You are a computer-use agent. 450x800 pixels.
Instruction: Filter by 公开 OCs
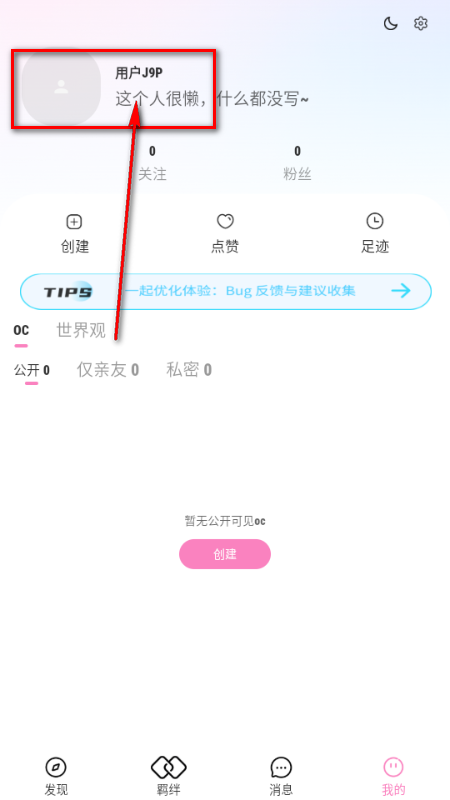(32, 370)
